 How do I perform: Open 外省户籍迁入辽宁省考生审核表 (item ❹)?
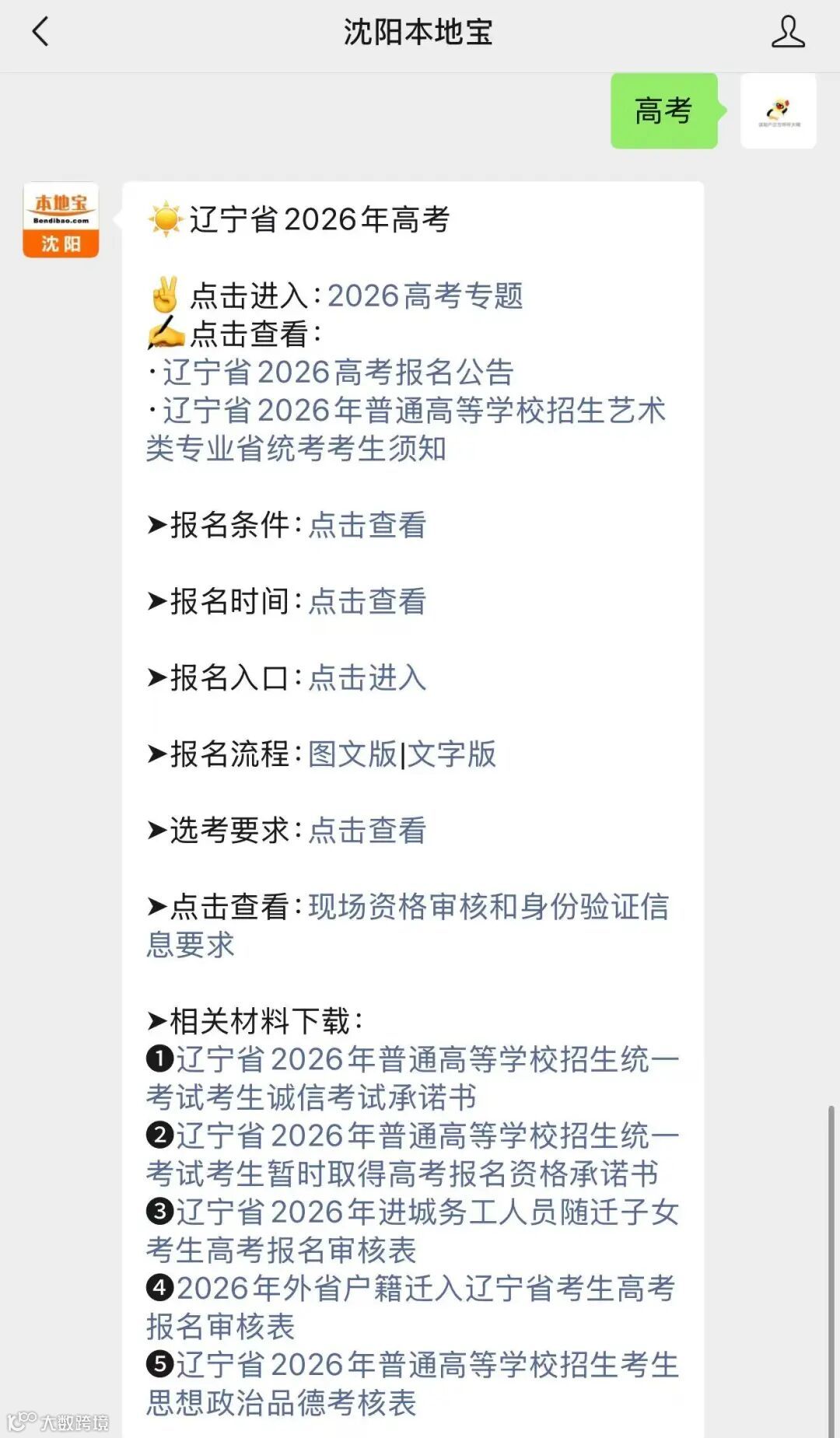click(x=412, y=1308)
